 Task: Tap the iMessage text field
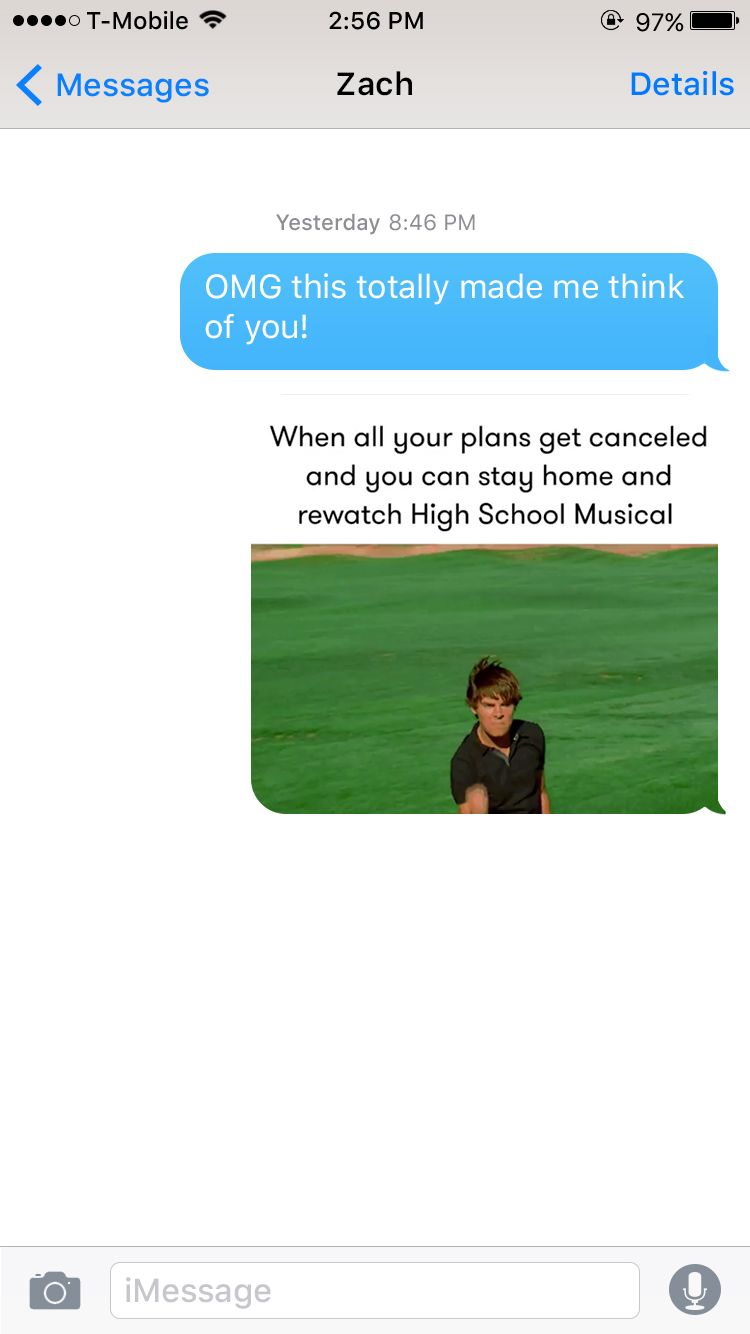coord(374,1290)
